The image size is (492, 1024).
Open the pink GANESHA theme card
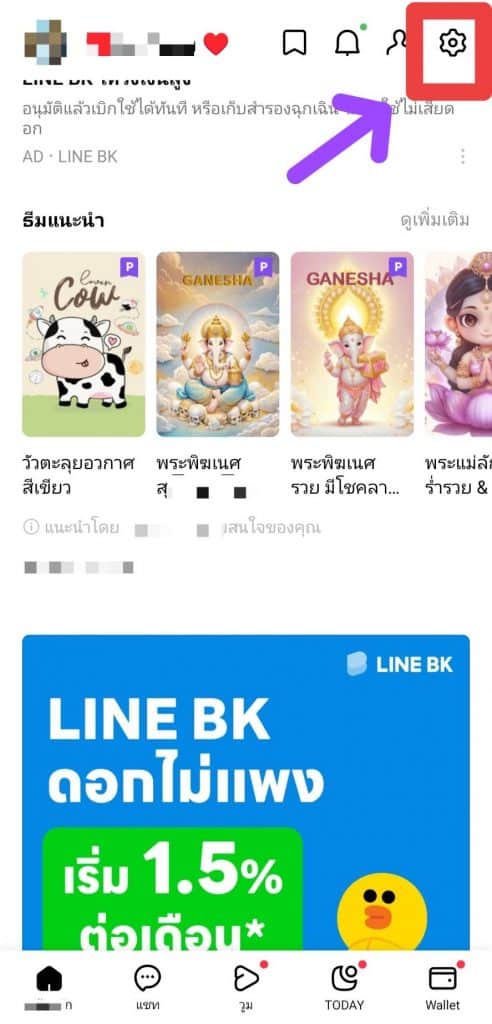(352, 344)
